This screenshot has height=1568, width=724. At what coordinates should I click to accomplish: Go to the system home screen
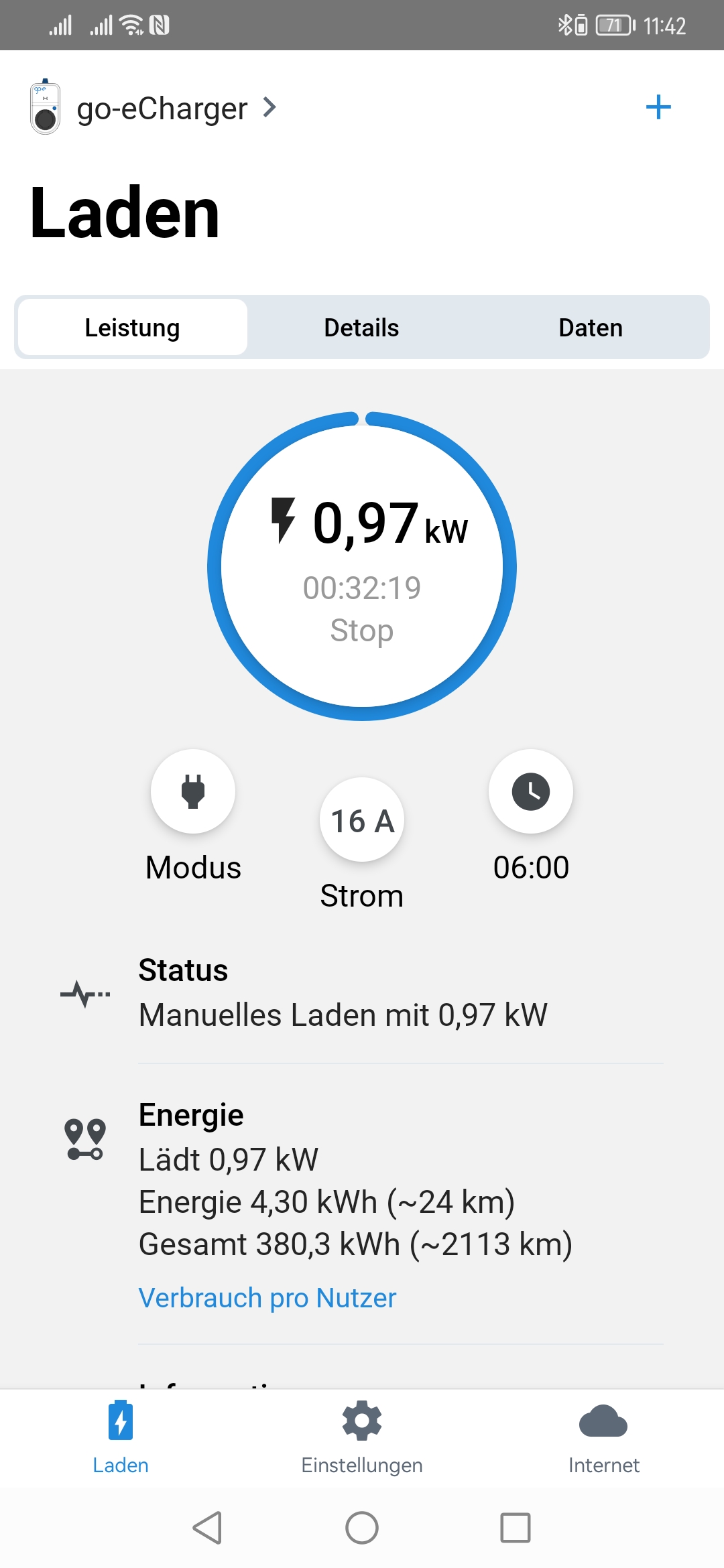(x=362, y=1528)
